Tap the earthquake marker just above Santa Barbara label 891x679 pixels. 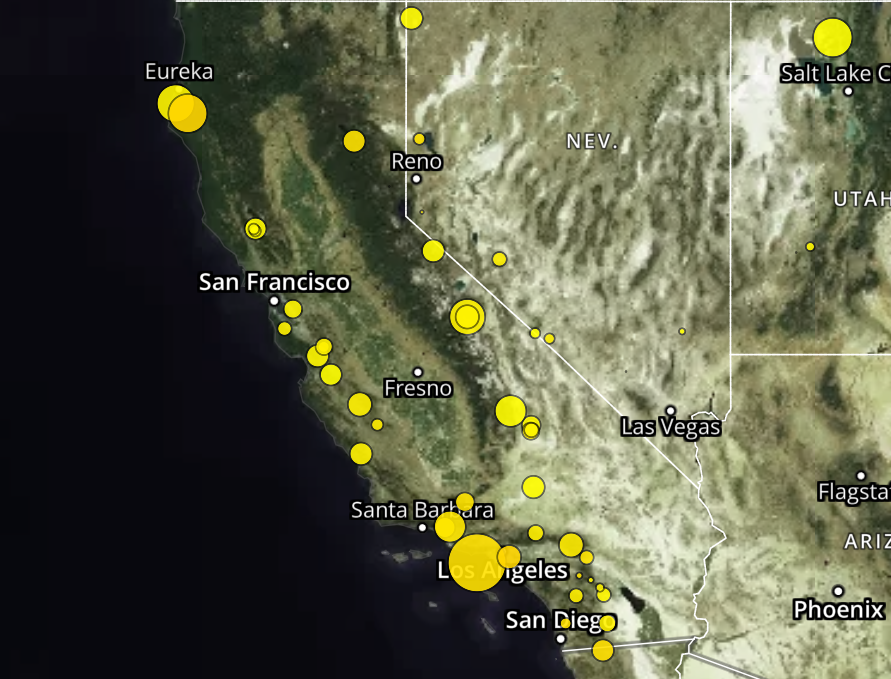(464, 501)
